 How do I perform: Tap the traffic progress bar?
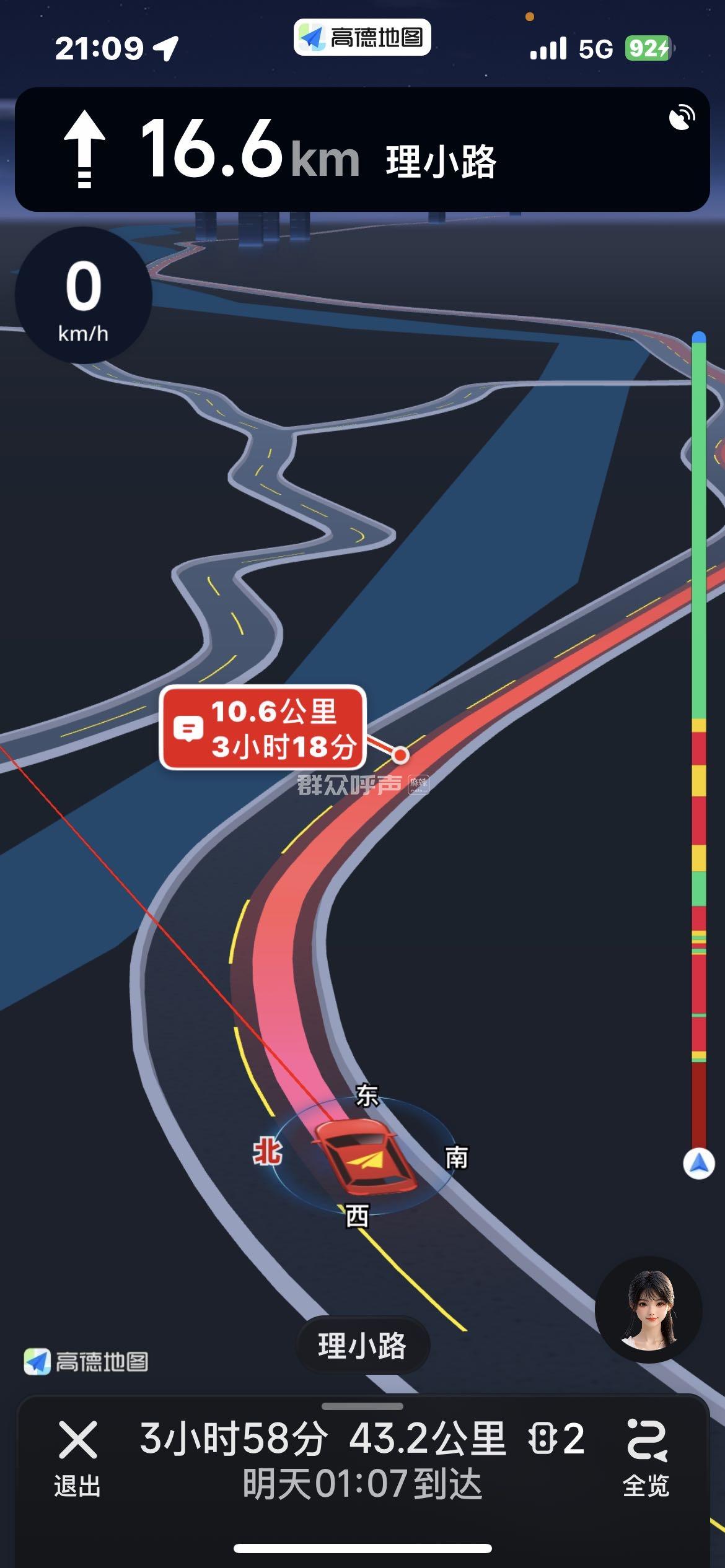[x=698, y=743]
